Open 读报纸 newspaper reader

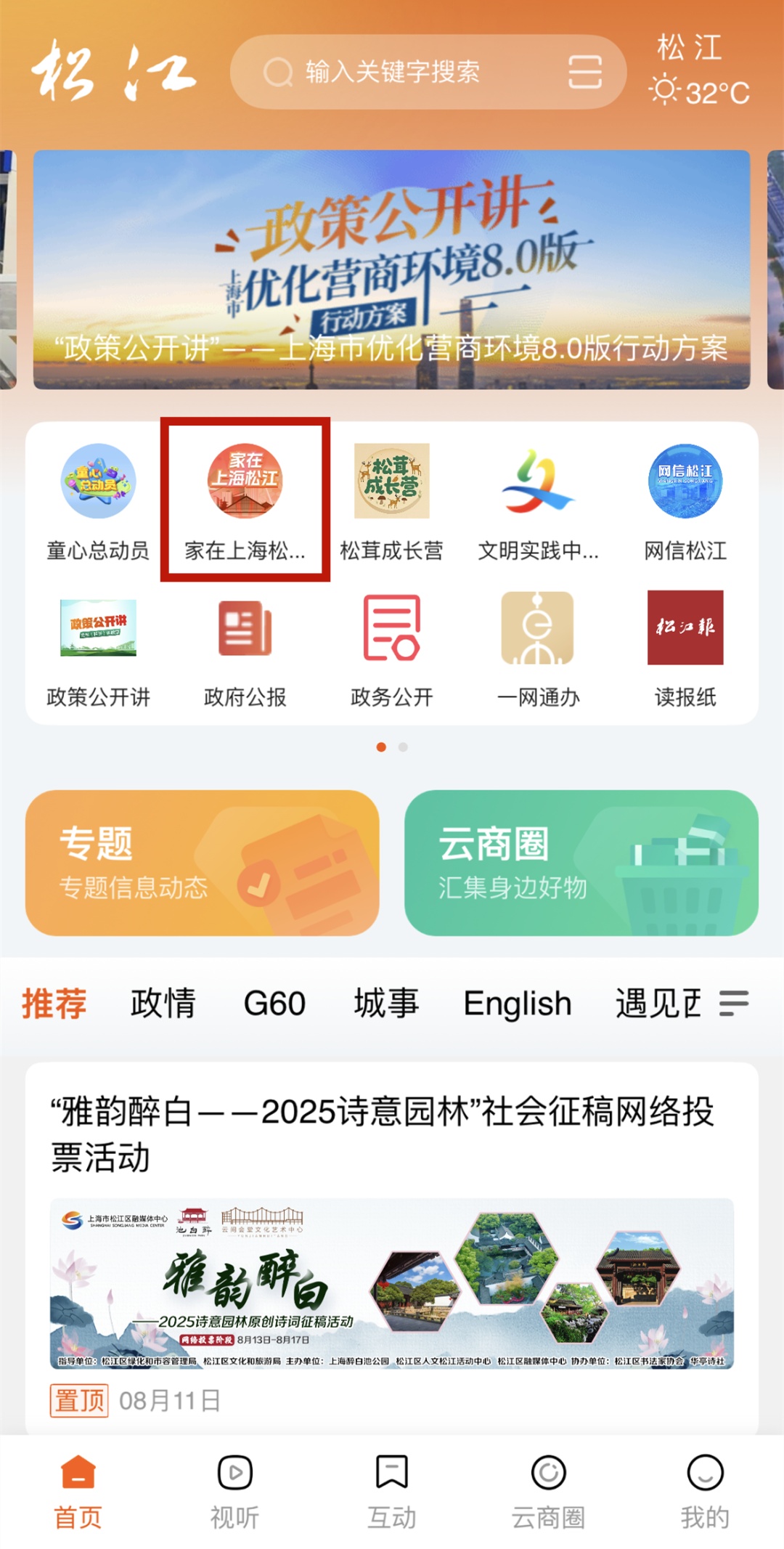click(x=685, y=649)
